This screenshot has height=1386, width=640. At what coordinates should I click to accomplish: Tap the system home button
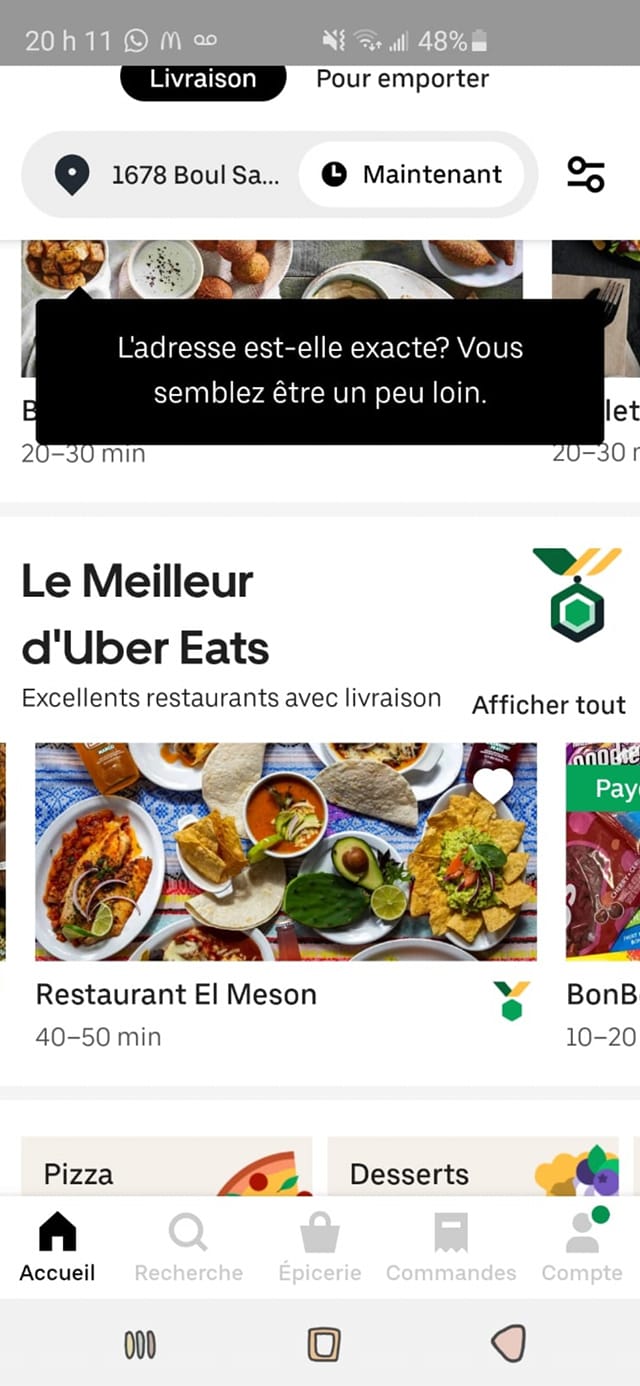[x=323, y=1345]
